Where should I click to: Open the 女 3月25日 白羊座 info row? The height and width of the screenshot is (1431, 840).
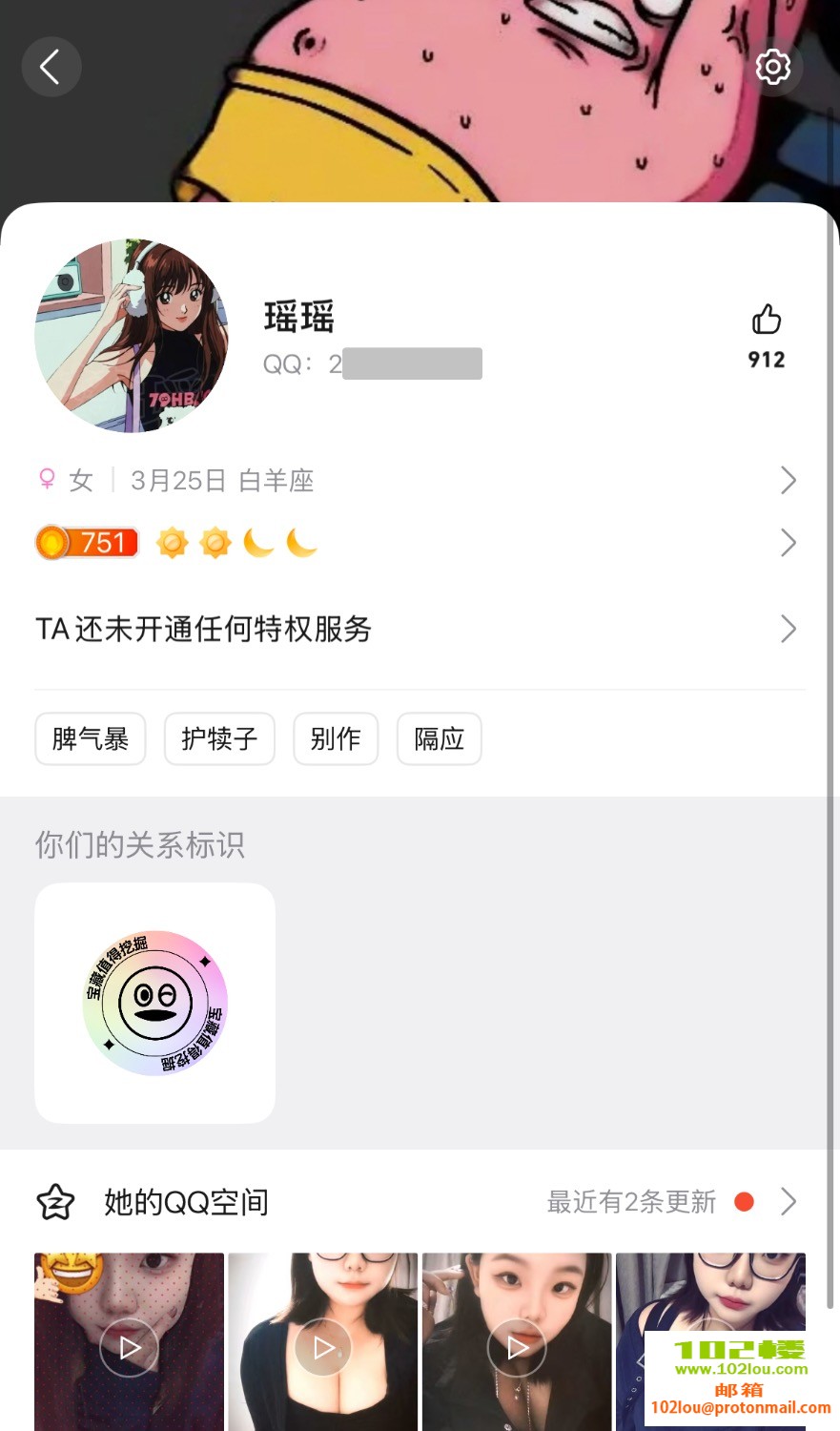point(420,480)
